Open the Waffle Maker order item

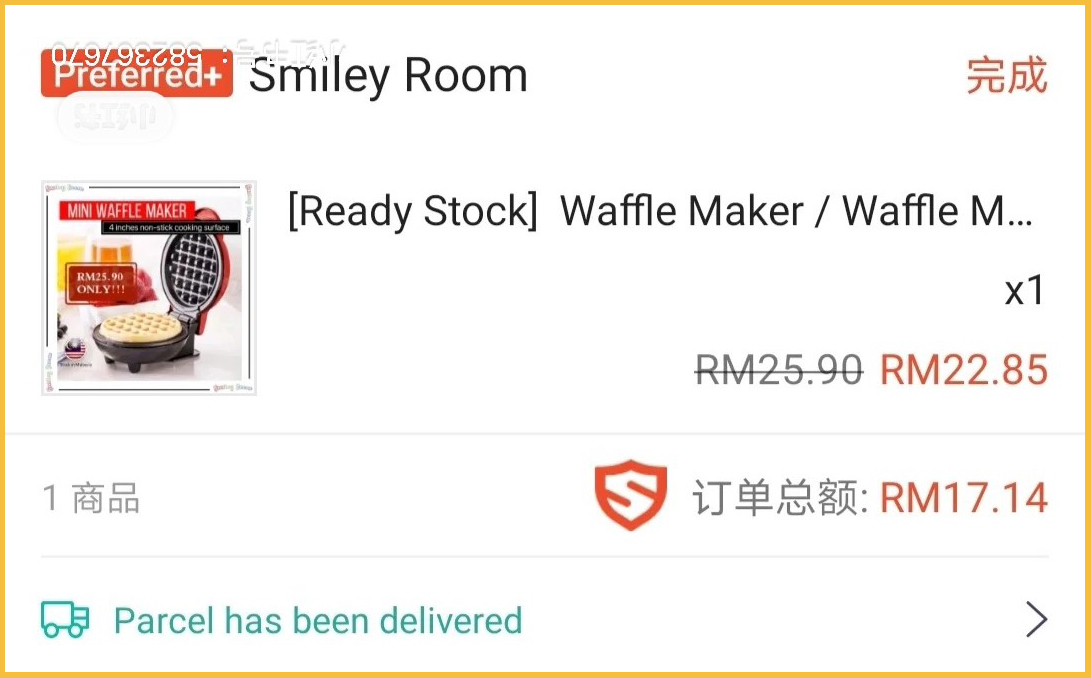(x=660, y=212)
